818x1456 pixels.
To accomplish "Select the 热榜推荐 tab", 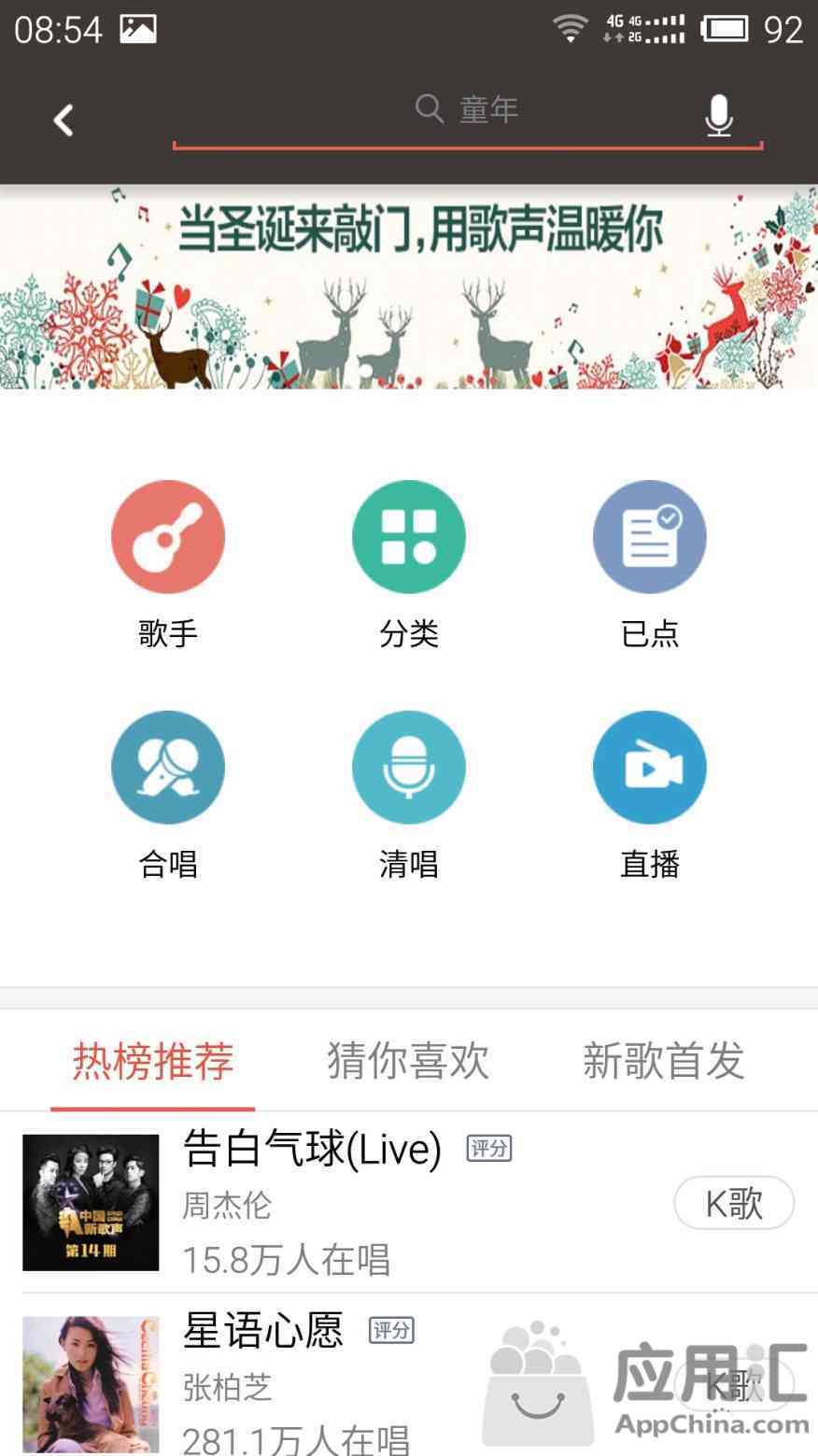I will click(x=153, y=1061).
